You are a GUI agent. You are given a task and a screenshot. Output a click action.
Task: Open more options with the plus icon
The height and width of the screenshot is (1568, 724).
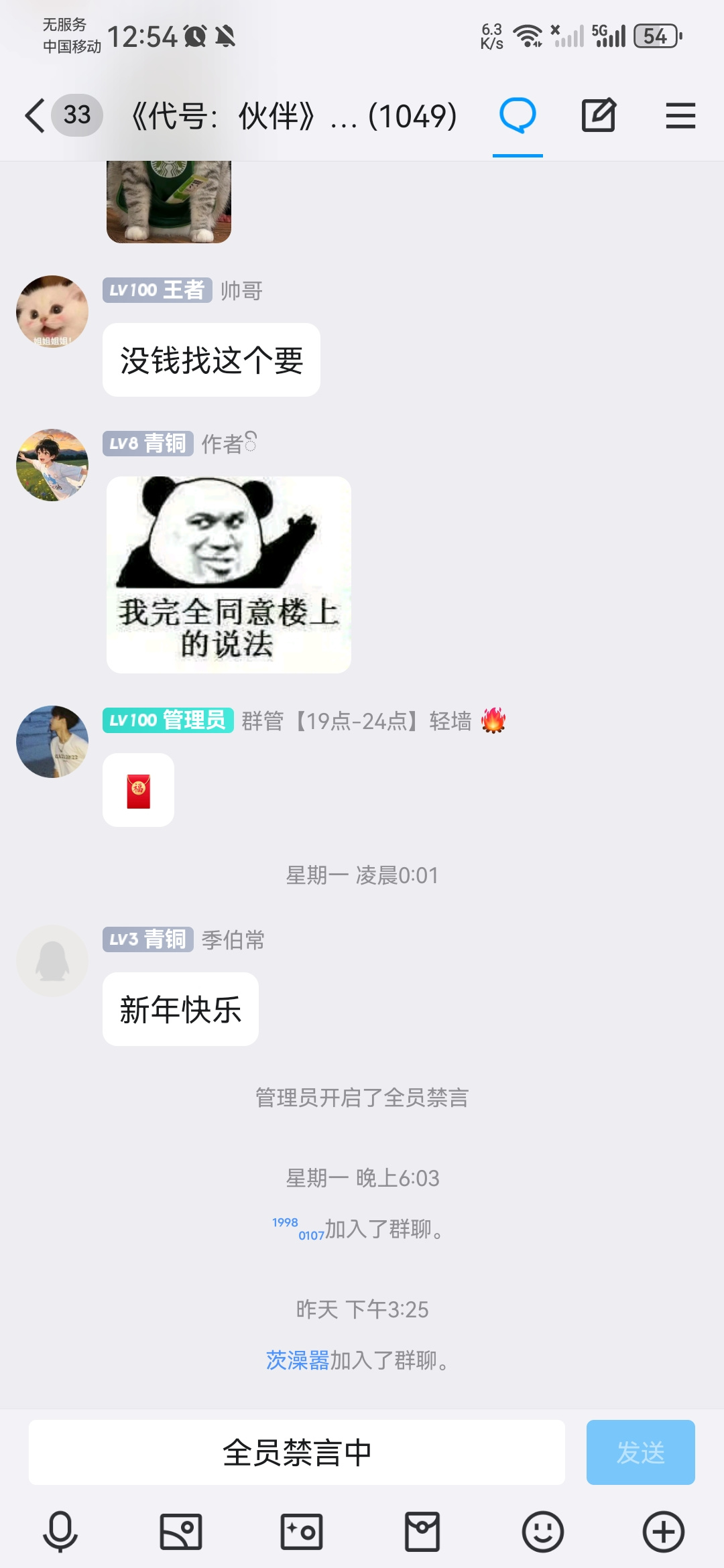click(x=664, y=1532)
